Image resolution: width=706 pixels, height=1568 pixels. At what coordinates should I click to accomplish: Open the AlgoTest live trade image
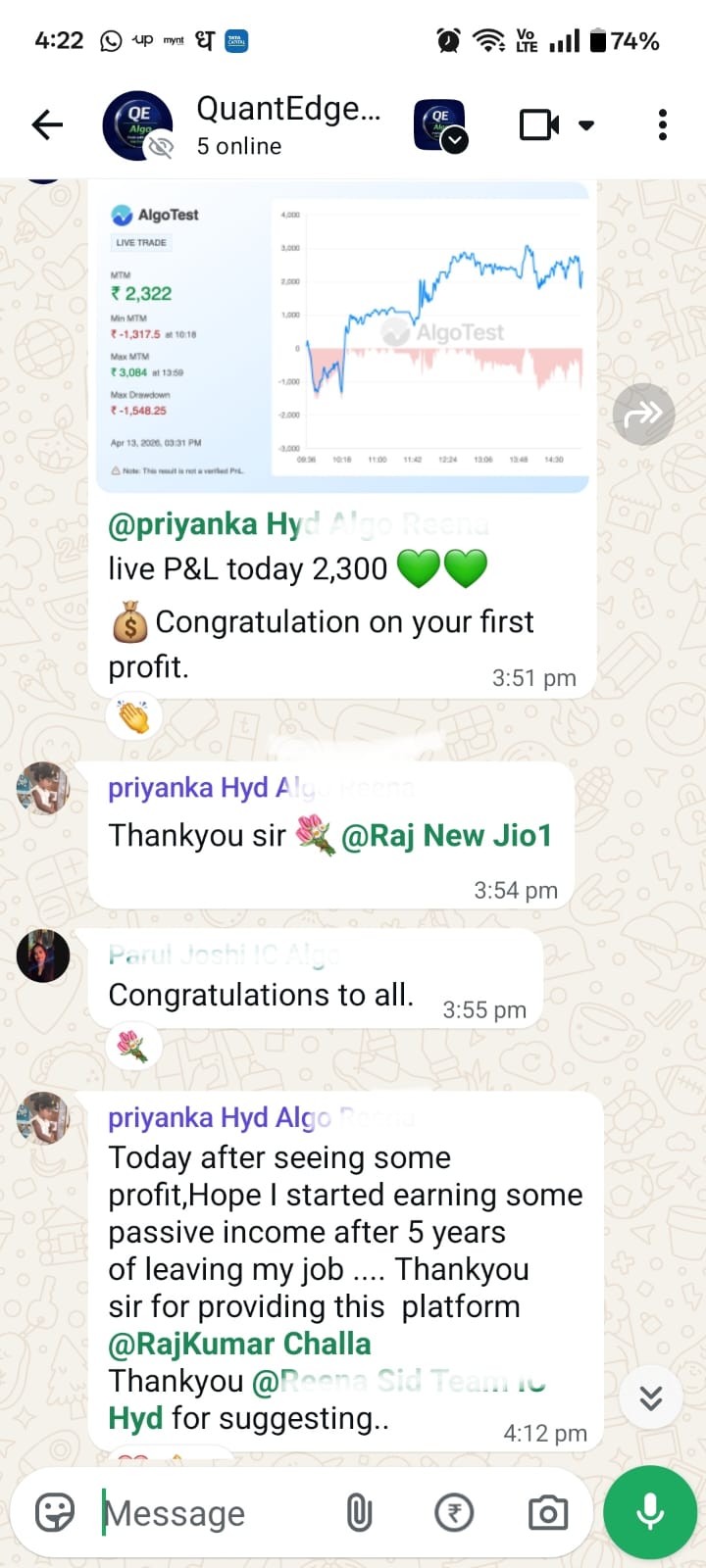[x=349, y=338]
